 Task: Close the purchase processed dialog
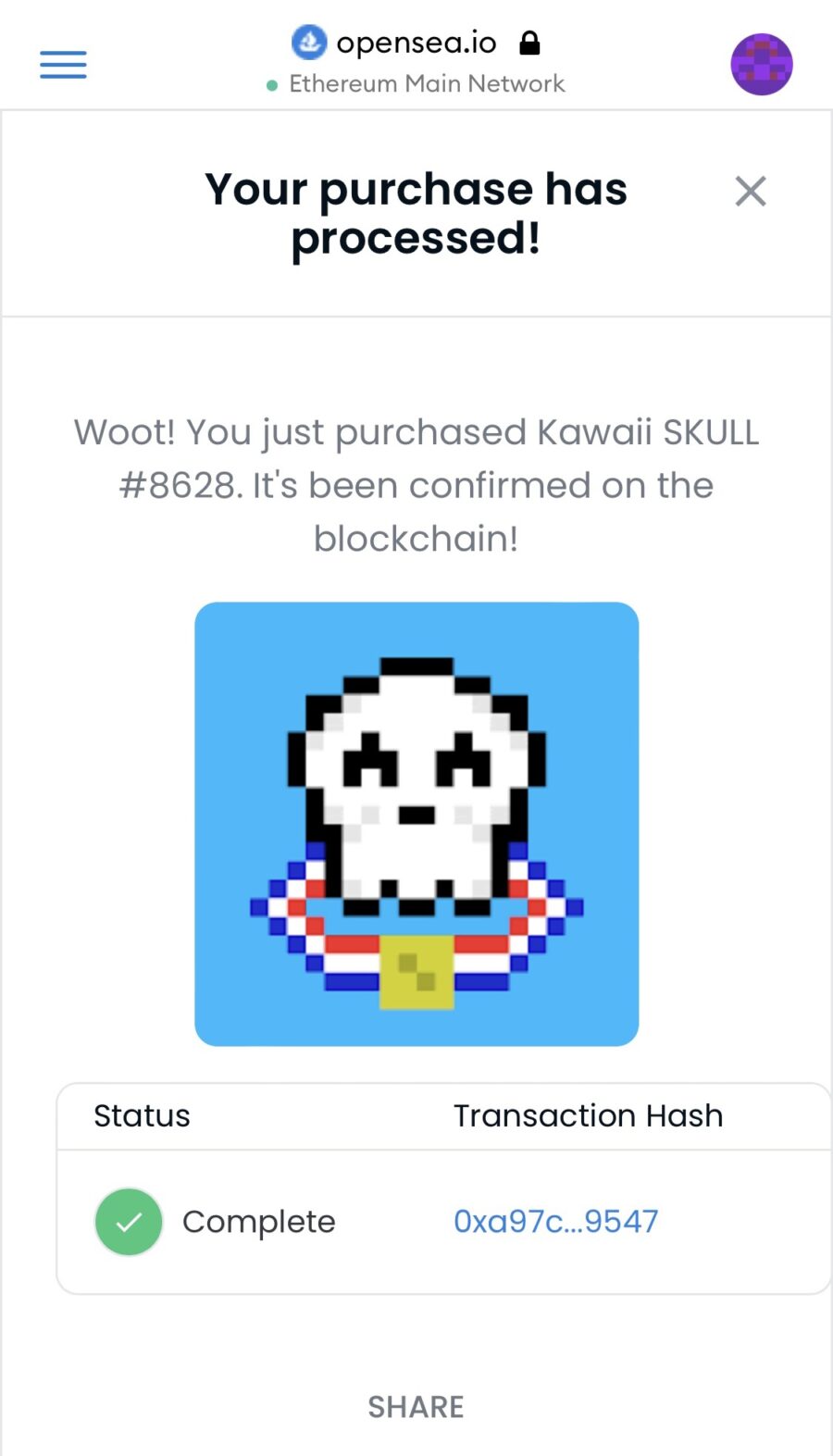pos(750,192)
